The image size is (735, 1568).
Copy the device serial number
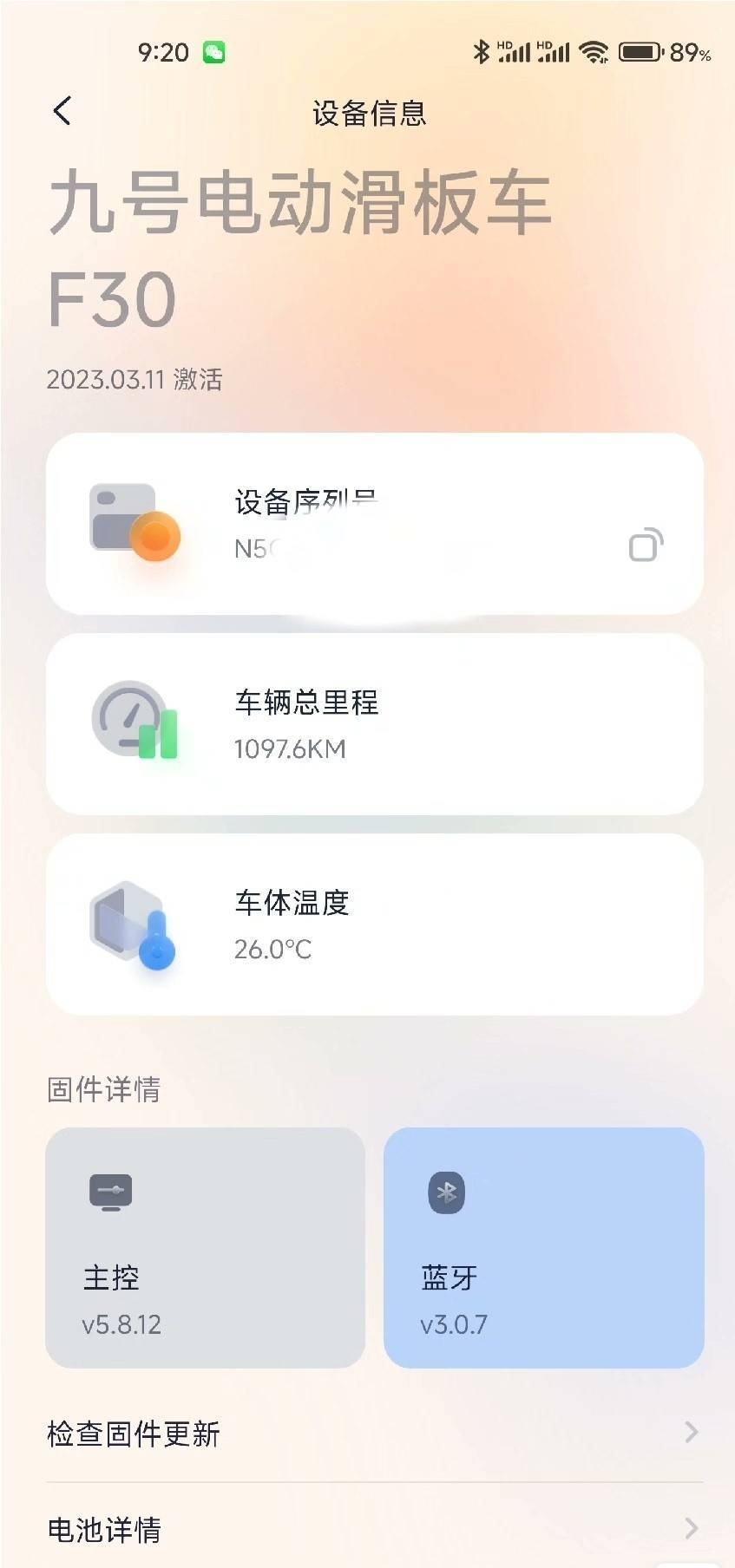[x=645, y=545]
